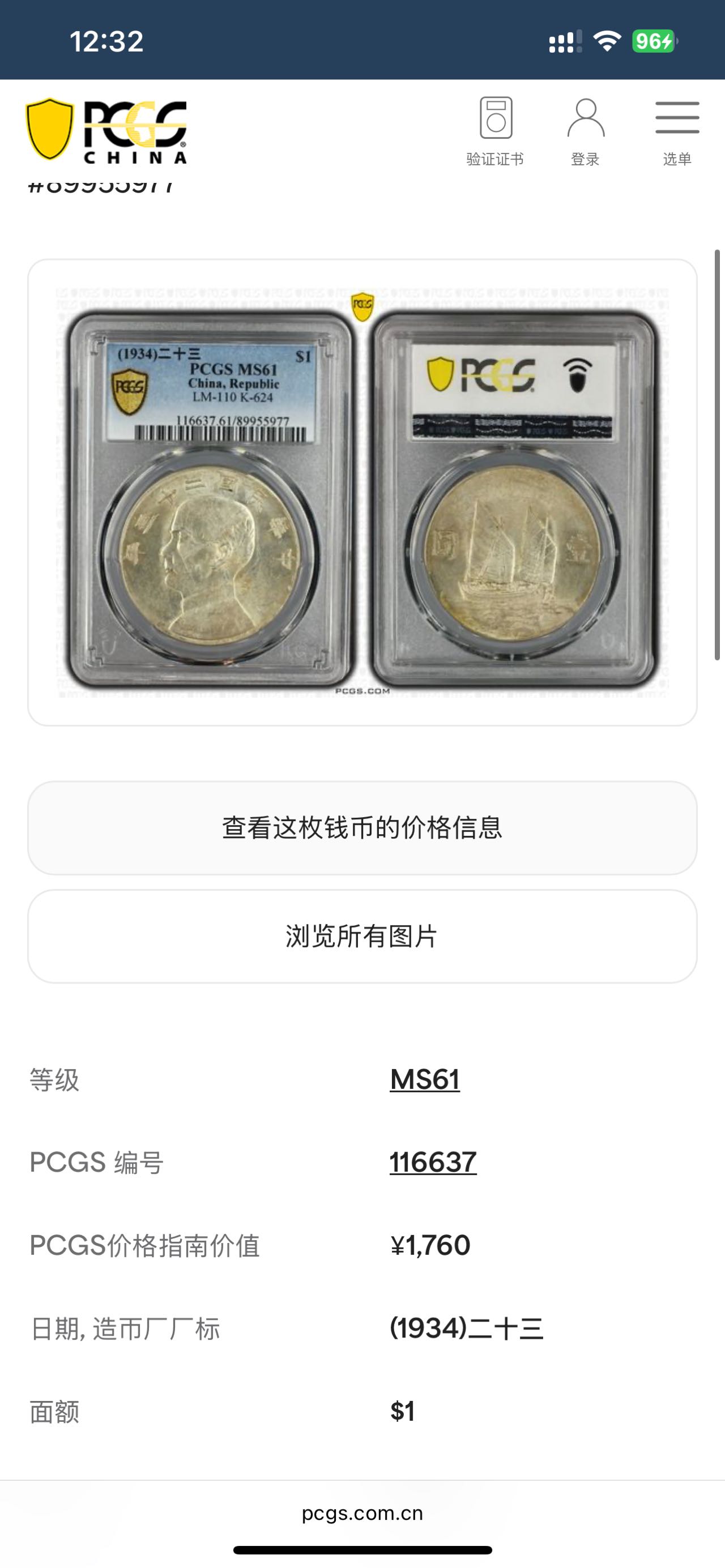Open the 选单 hamburger menu
The width and height of the screenshot is (725, 1568).
point(677,131)
